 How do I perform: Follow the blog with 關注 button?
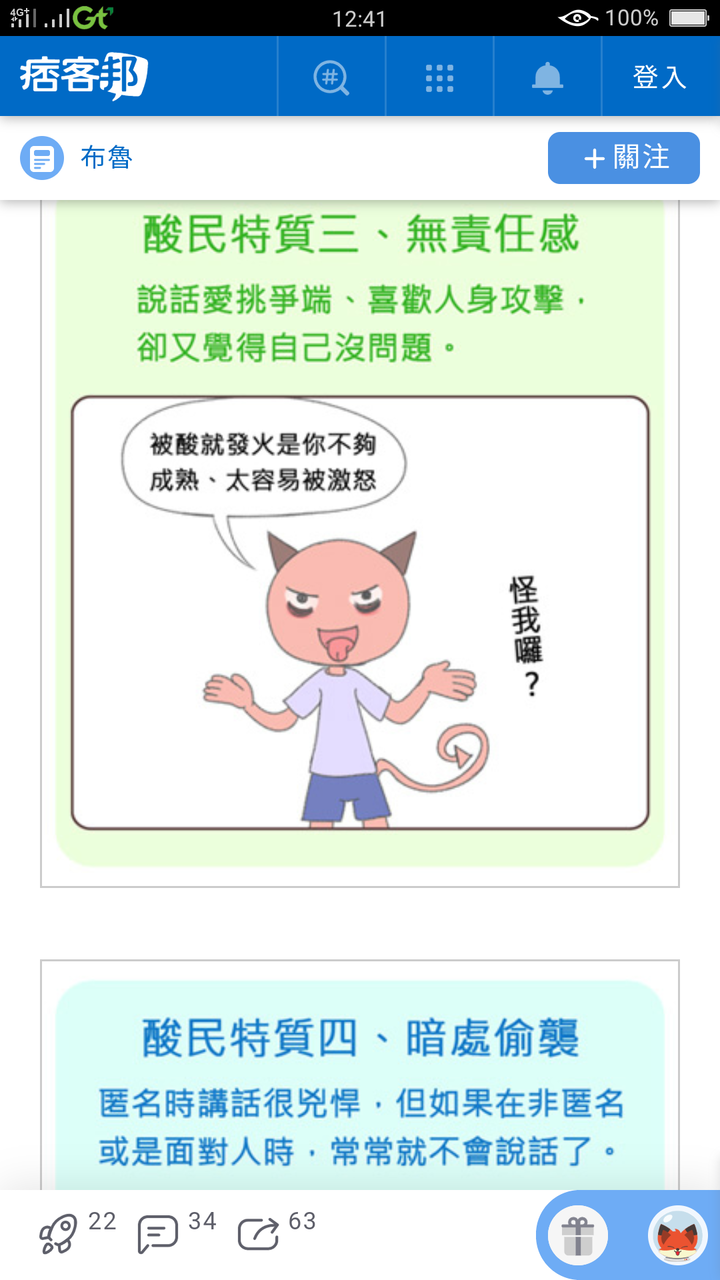click(x=624, y=158)
